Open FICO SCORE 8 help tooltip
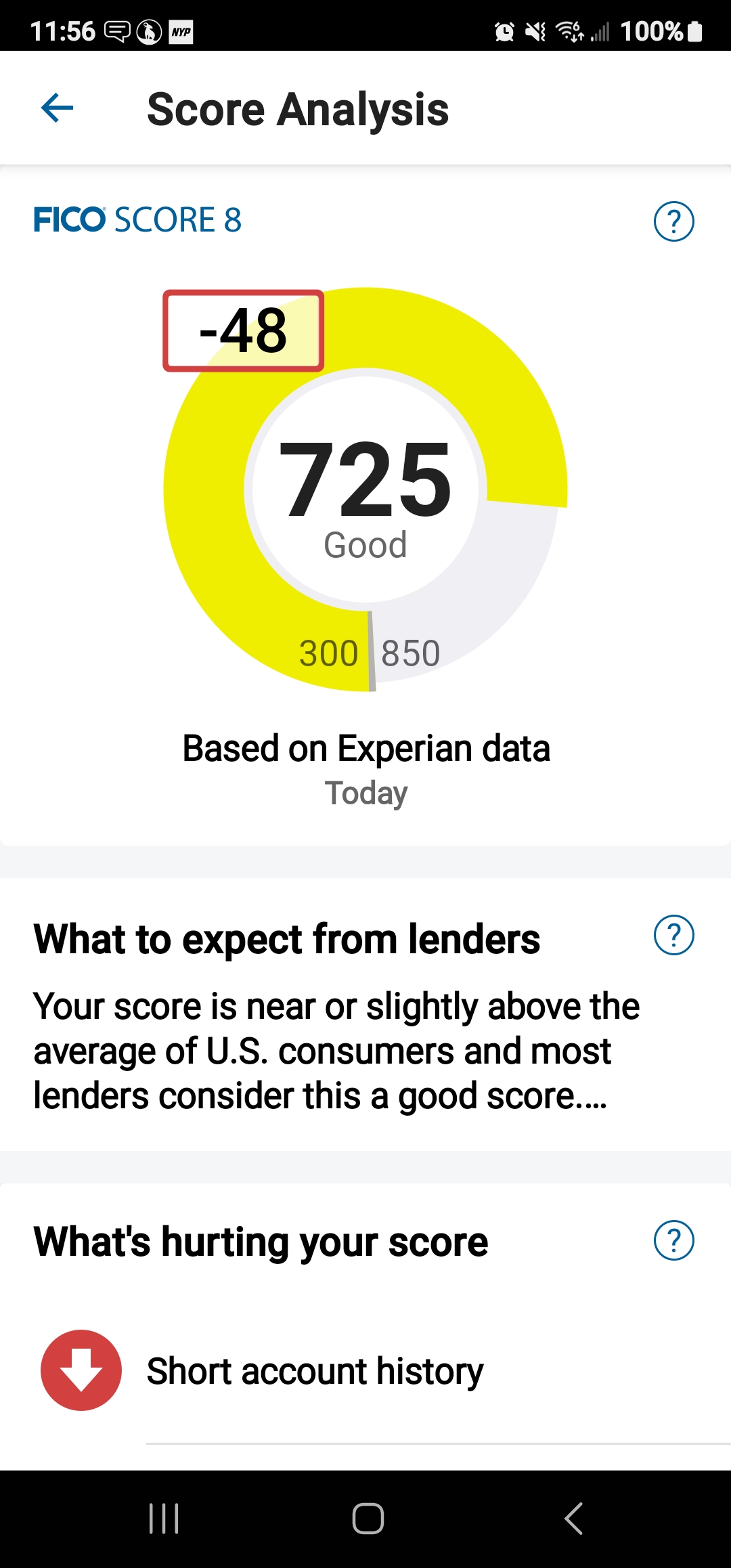The image size is (731, 1568). point(673,221)
